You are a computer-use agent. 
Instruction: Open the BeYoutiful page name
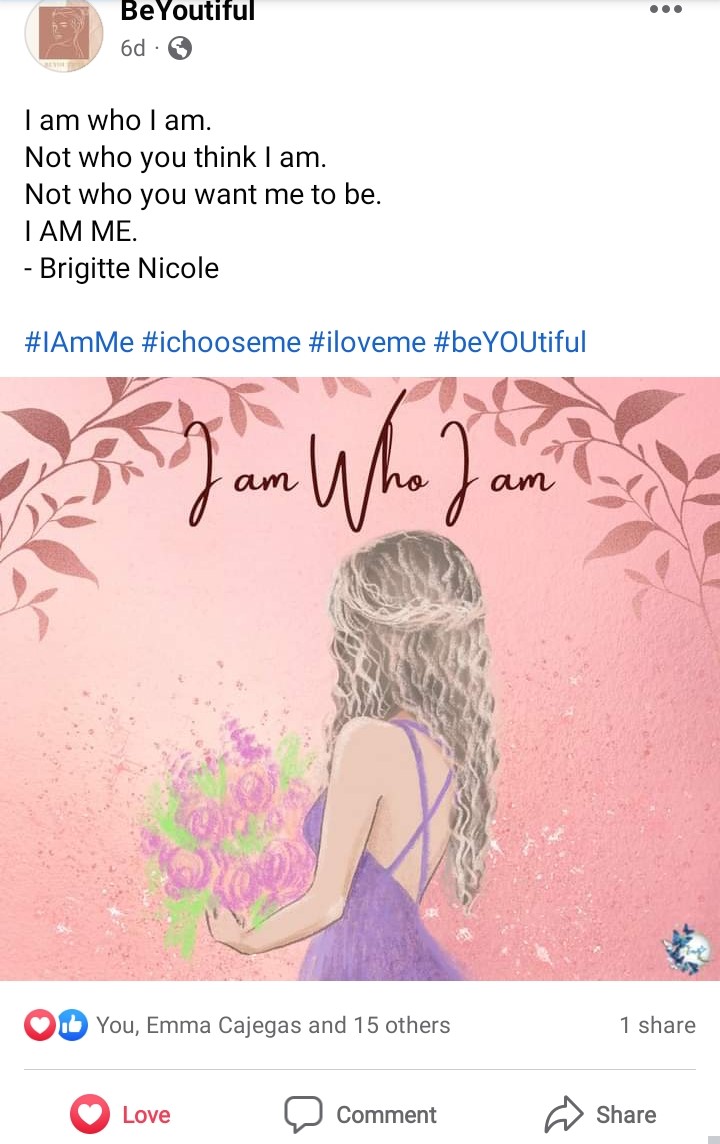click(x=187, y=12)
